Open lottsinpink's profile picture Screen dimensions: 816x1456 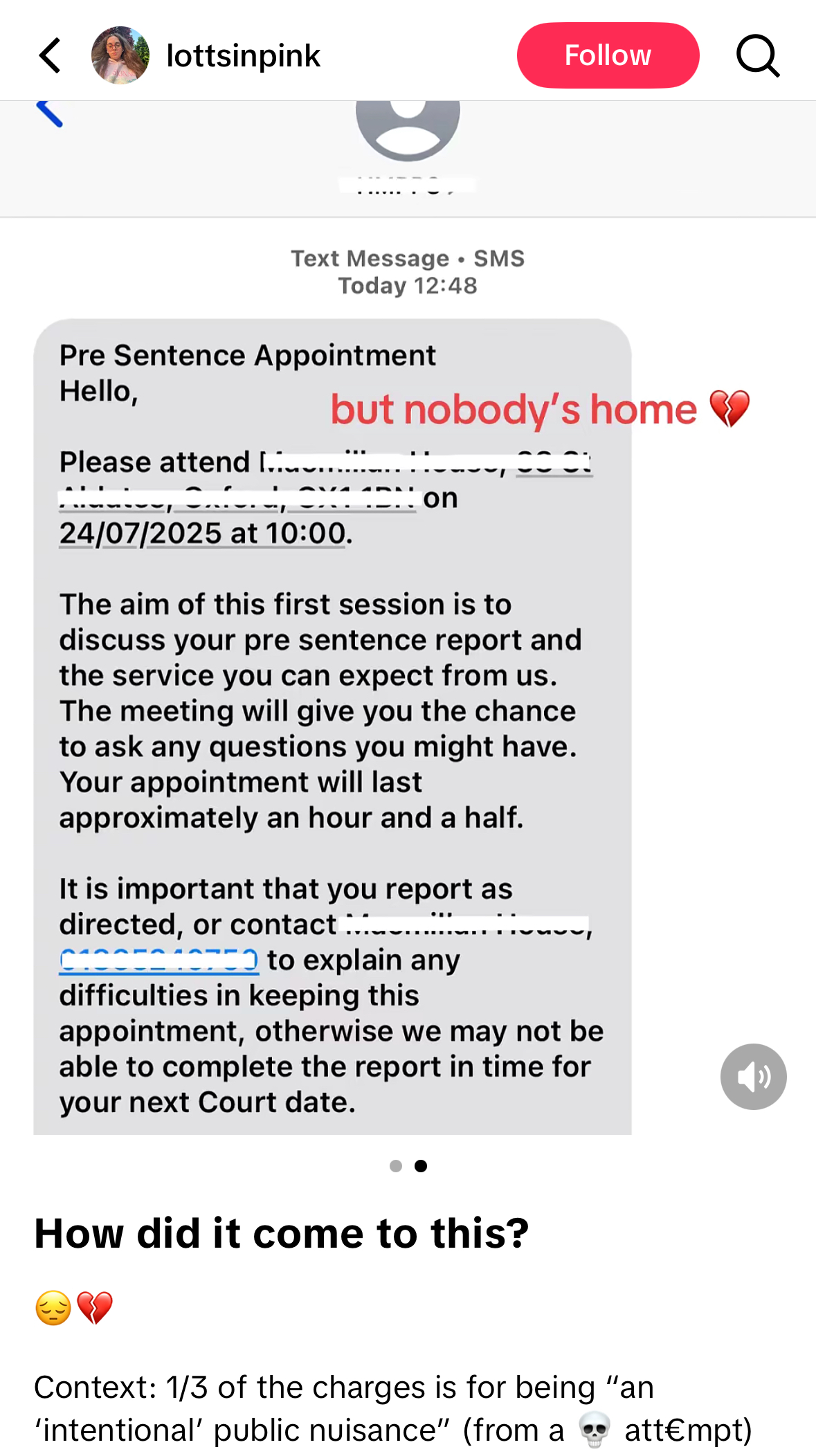coord(120,55)
